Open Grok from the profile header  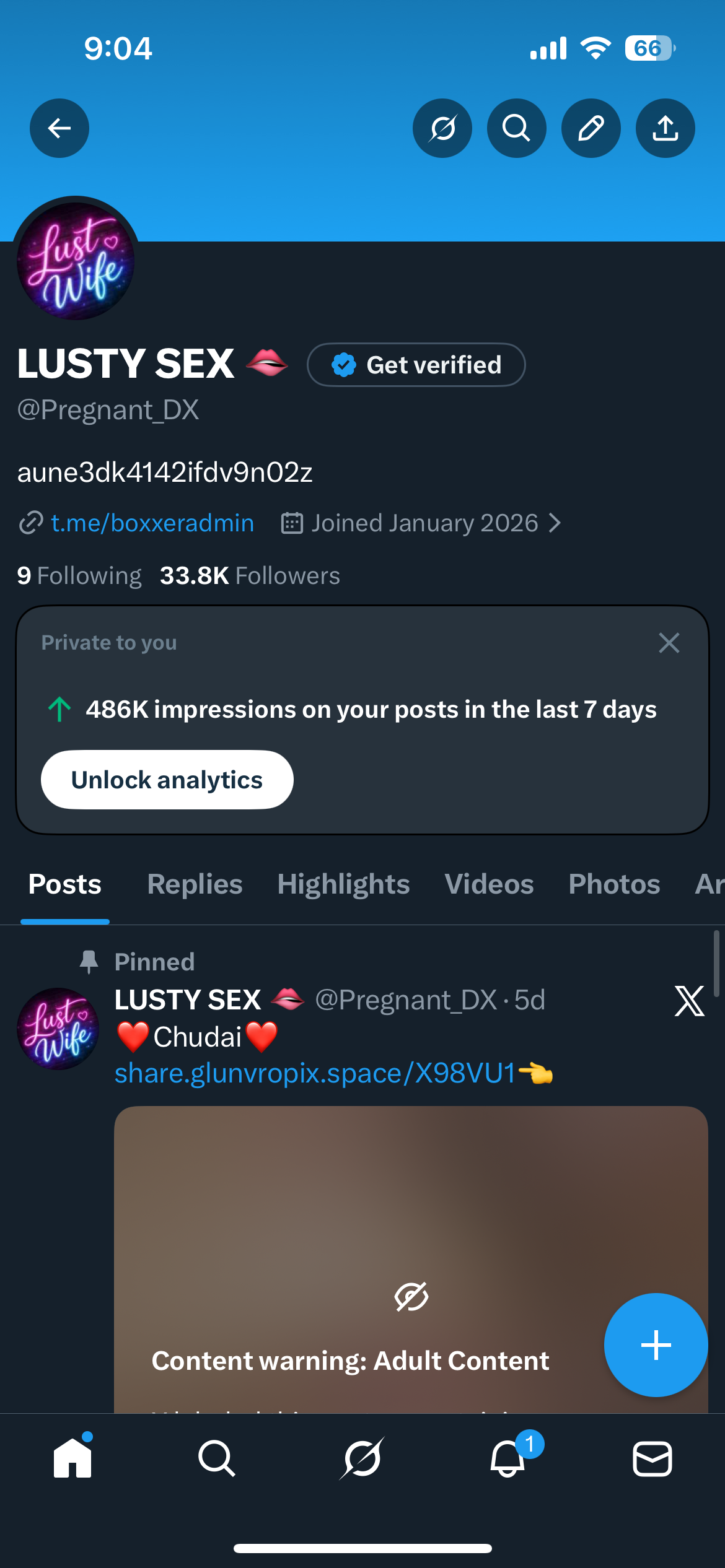tap(442, 128)
